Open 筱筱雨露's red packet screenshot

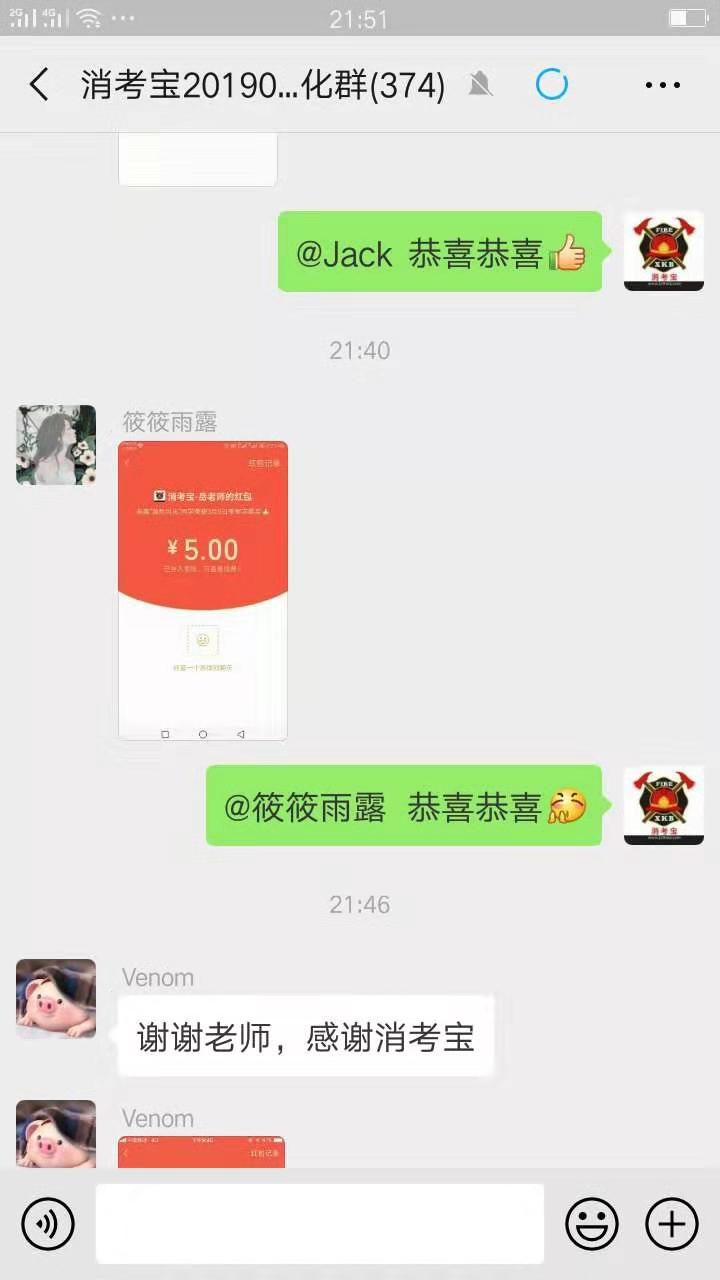coord(203,590)
